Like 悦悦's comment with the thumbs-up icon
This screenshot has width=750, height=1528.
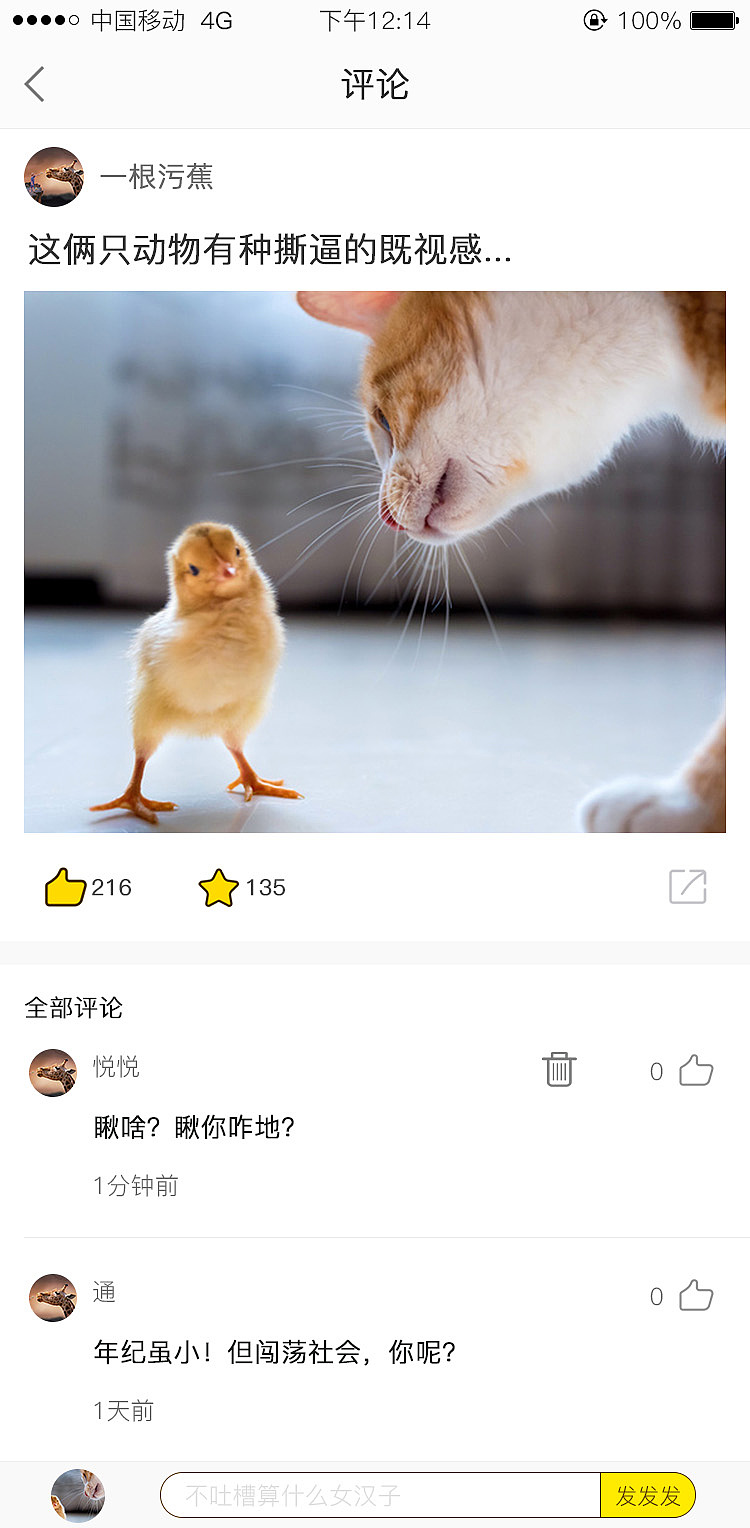(x=697, y=1068)
